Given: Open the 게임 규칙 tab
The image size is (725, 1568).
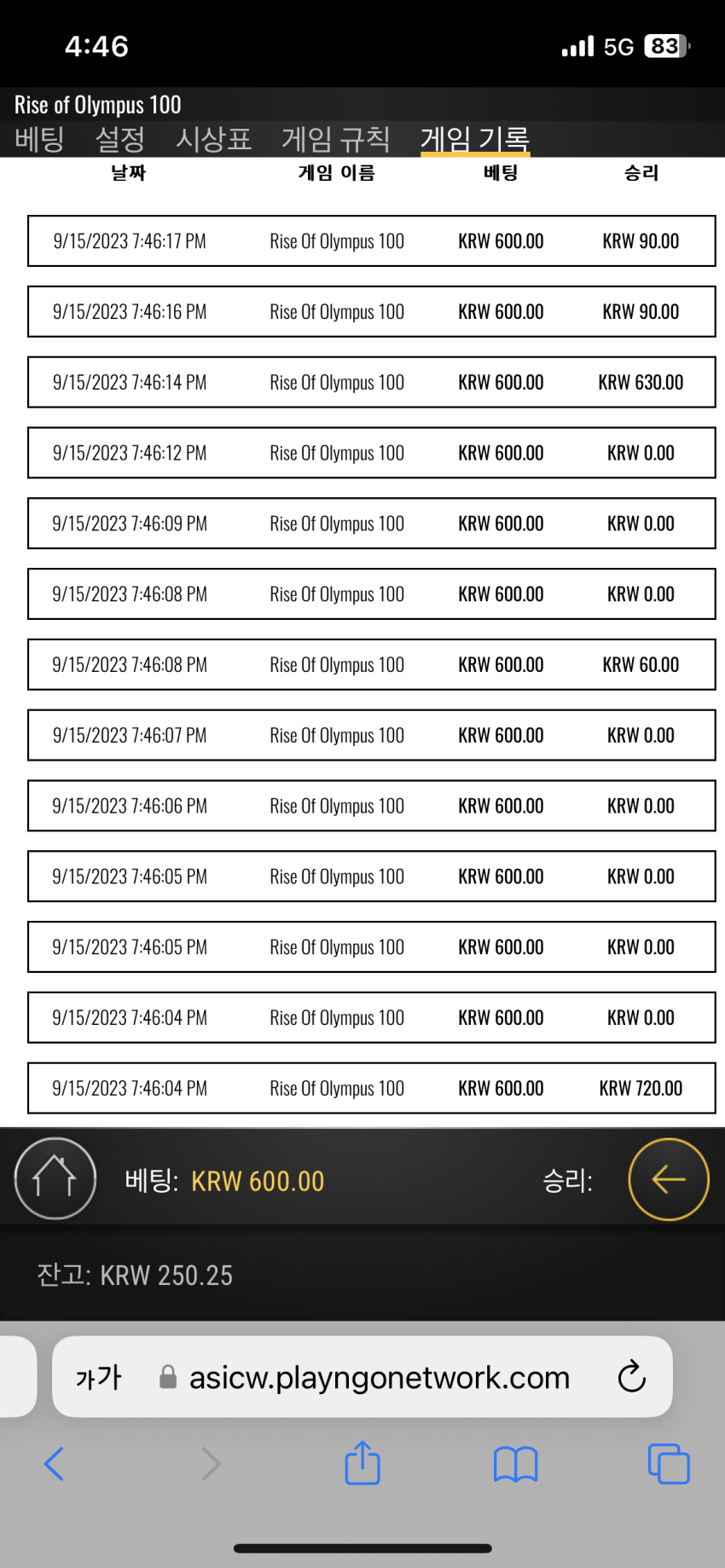Looking at the screenshot, I should (x=336, y=139).
